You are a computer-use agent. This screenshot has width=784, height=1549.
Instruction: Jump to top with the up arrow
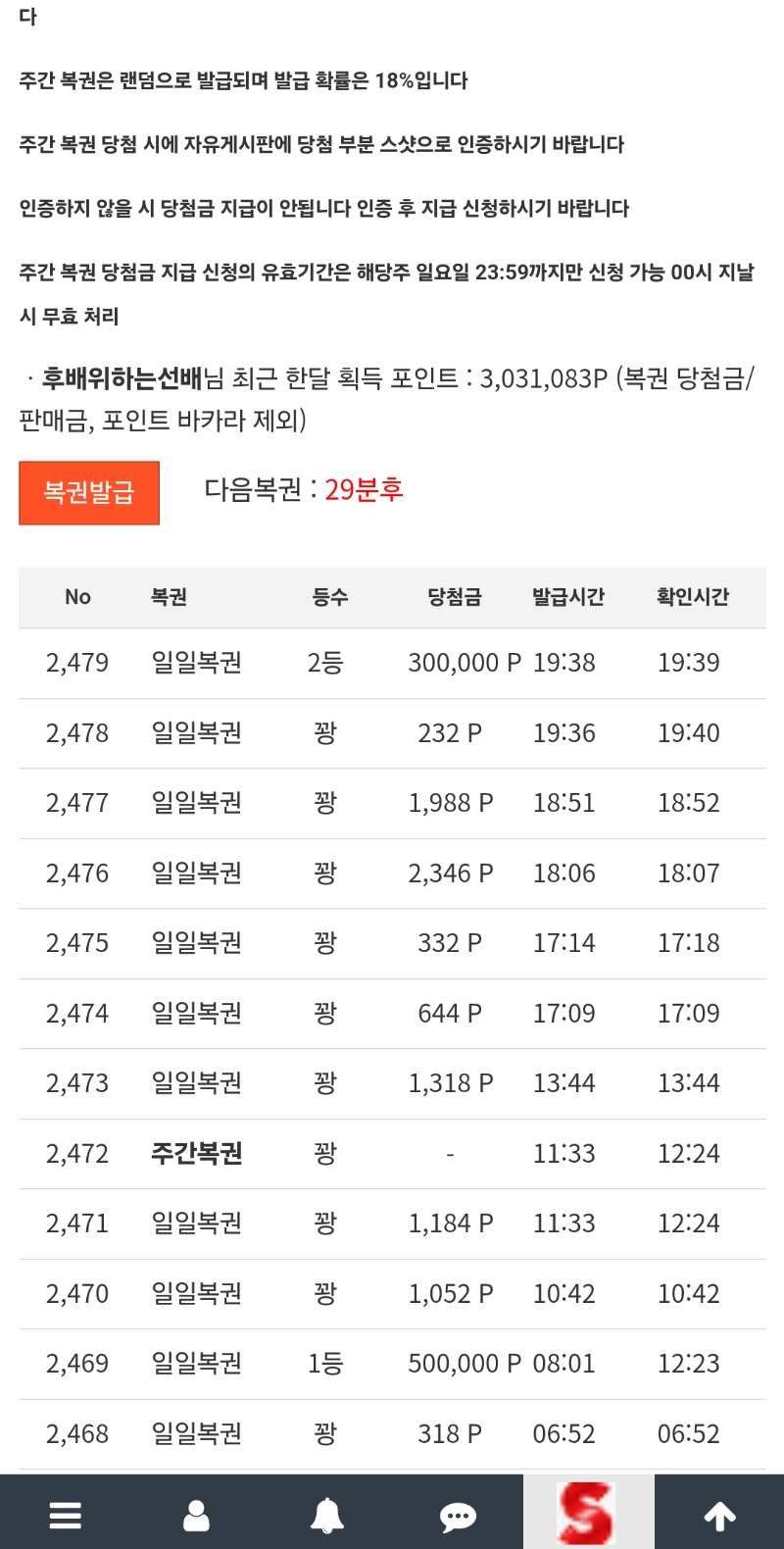720,1517
